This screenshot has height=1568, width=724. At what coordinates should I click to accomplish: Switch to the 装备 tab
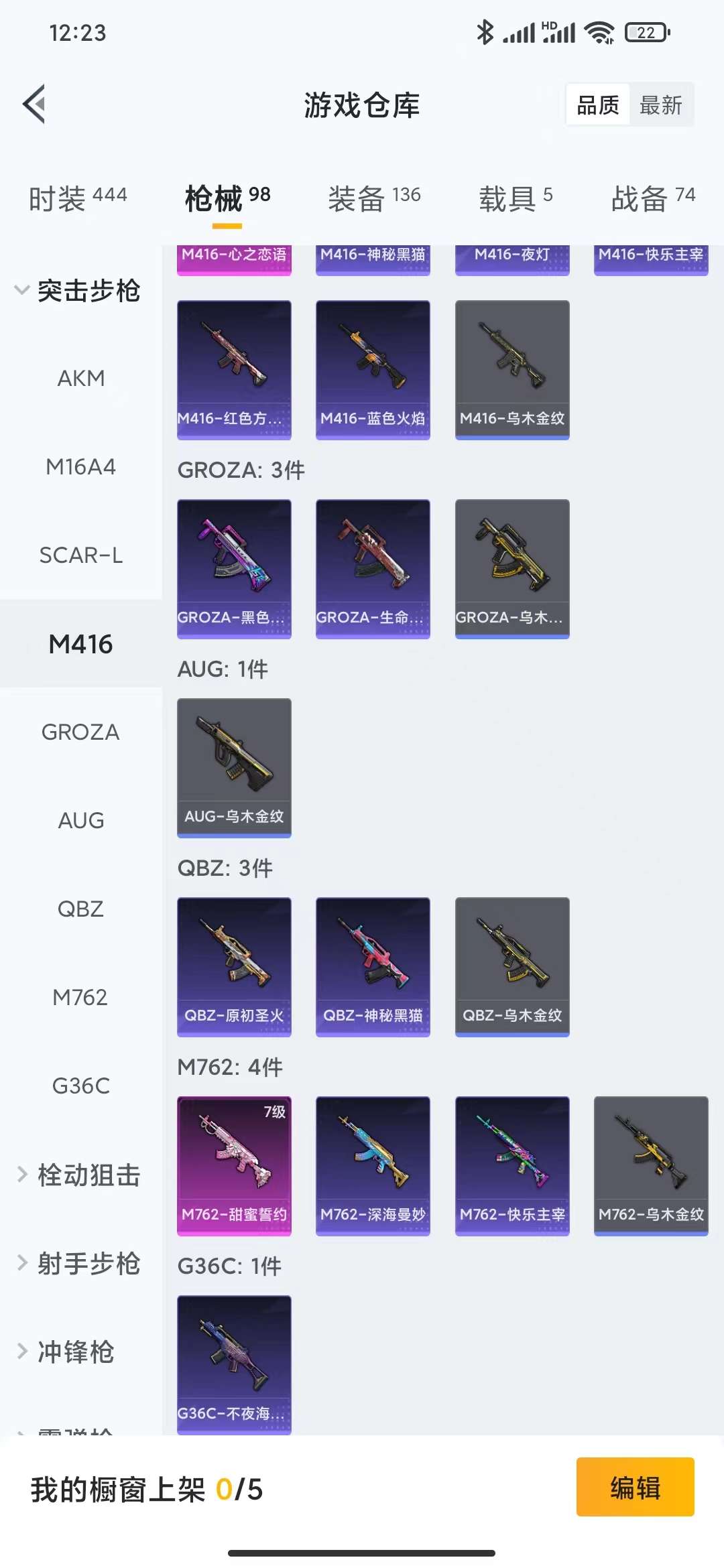pyautogui.click(x=374, y=198)
